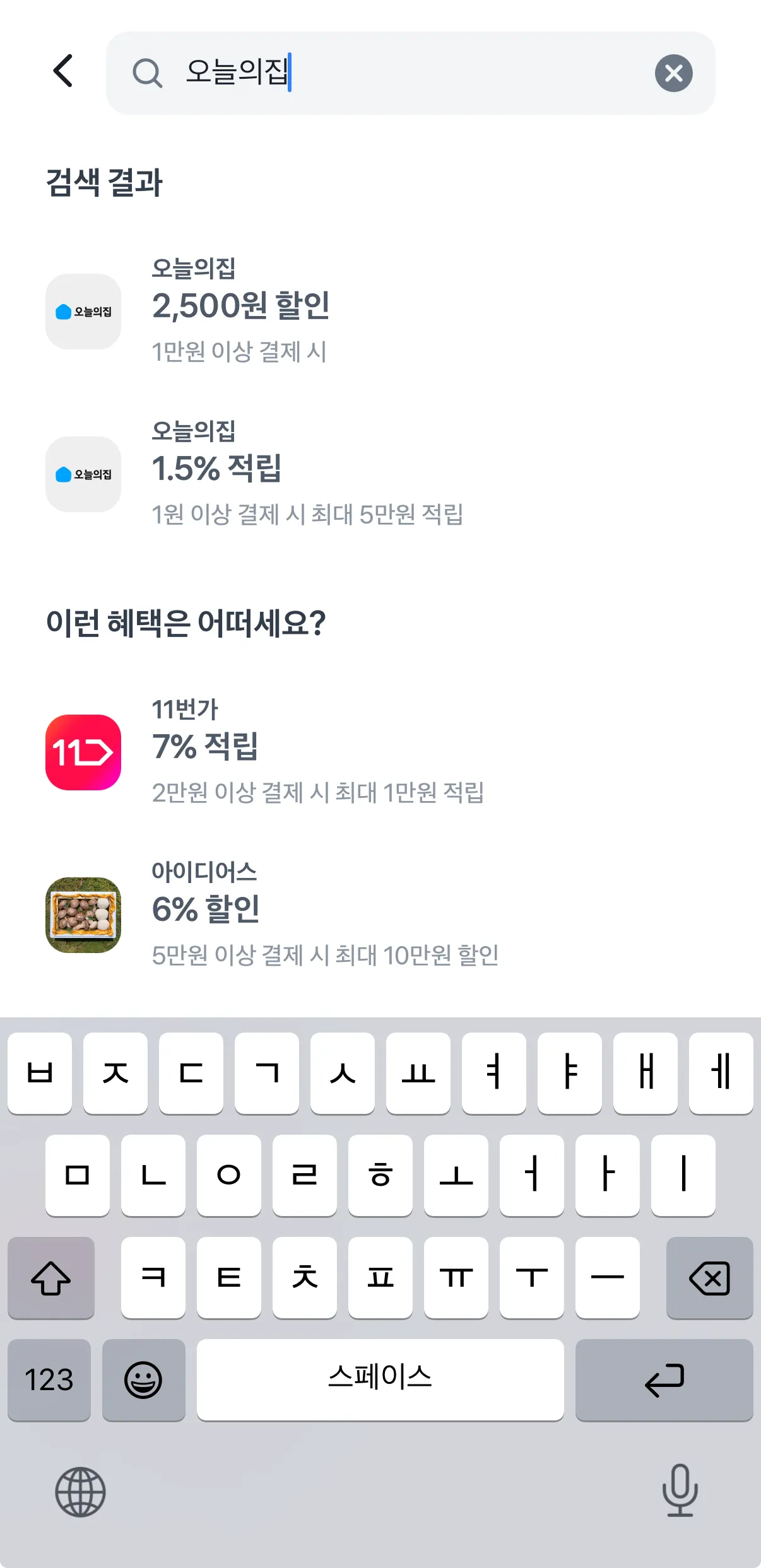
Task: Clear the search text 오늘의집
Action: click(673, 73)
